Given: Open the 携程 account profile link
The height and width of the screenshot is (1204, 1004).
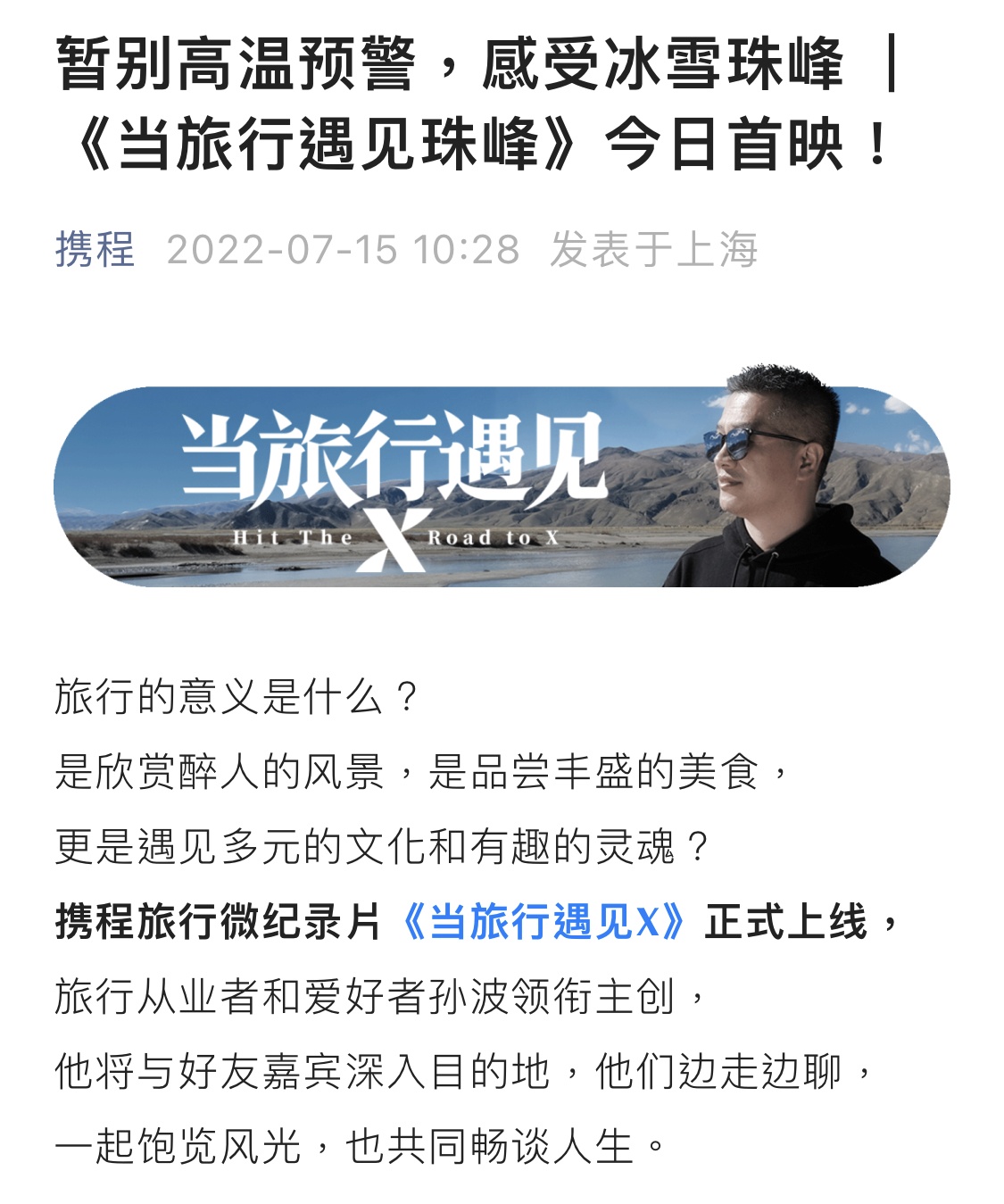Looking at the screenshot, I should [x=95, y=249].
